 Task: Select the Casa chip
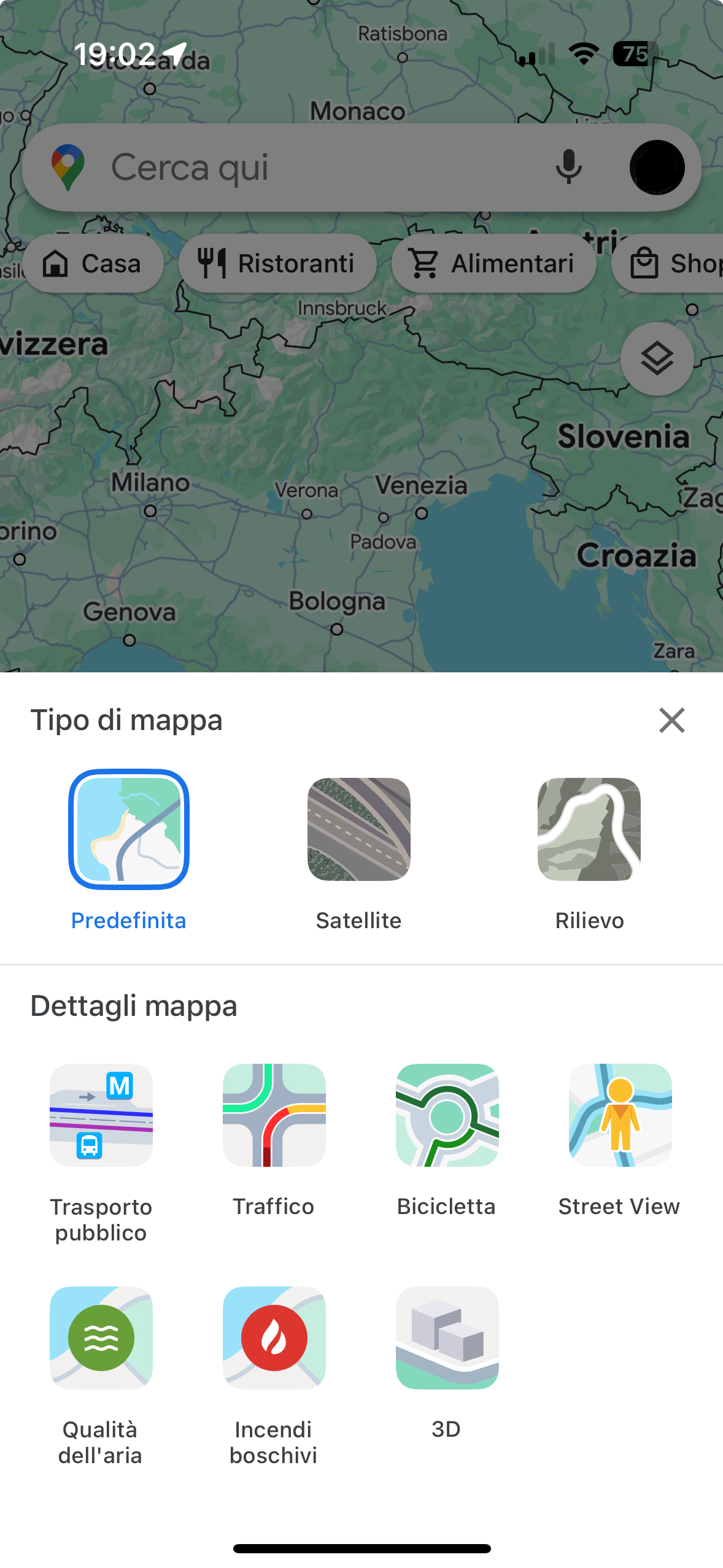click(93, 264)
